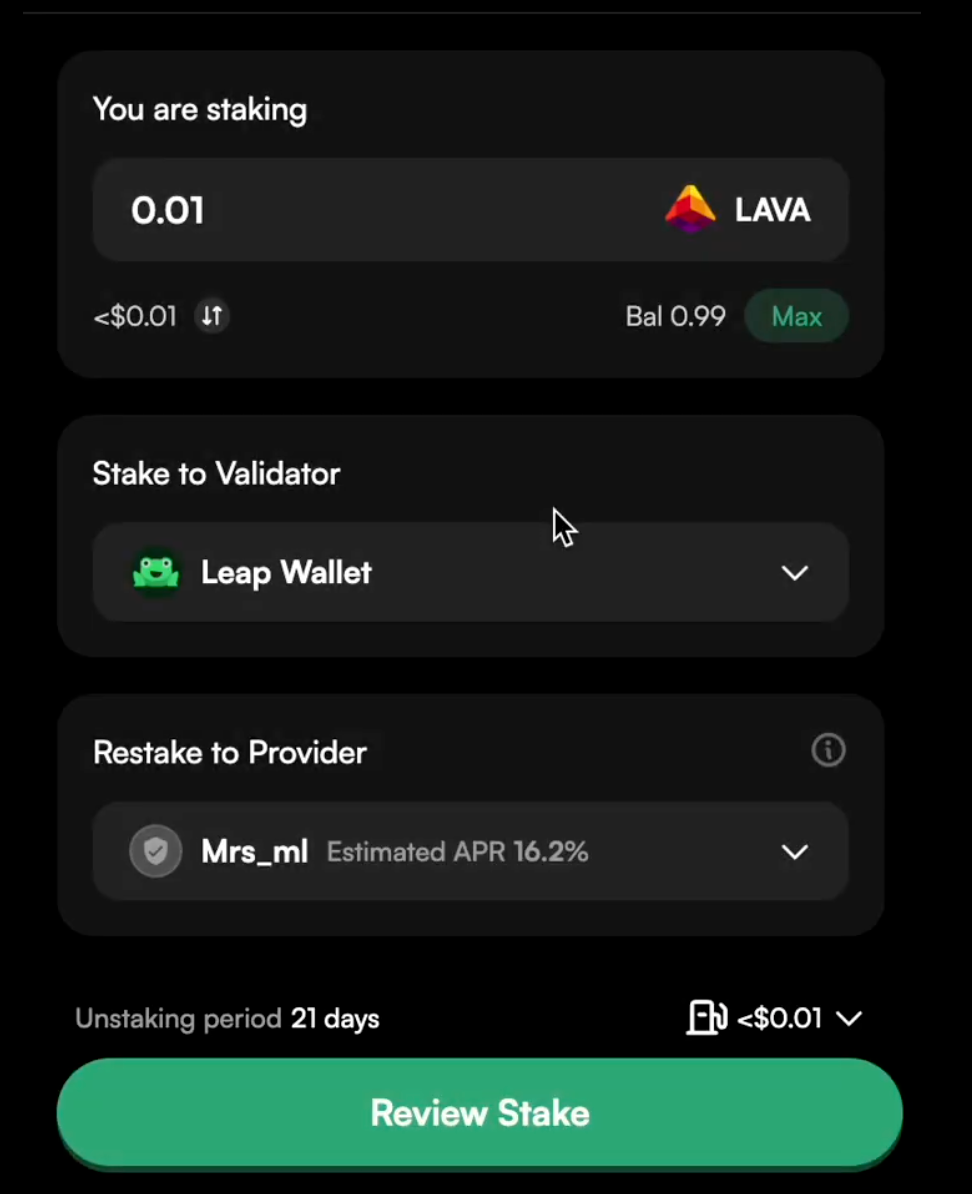Image resolution: width=972 pixels, height=1194 pixels.
Task: Click the LAVA token logo
Action: pyautogui.click(x=690, y=210)
